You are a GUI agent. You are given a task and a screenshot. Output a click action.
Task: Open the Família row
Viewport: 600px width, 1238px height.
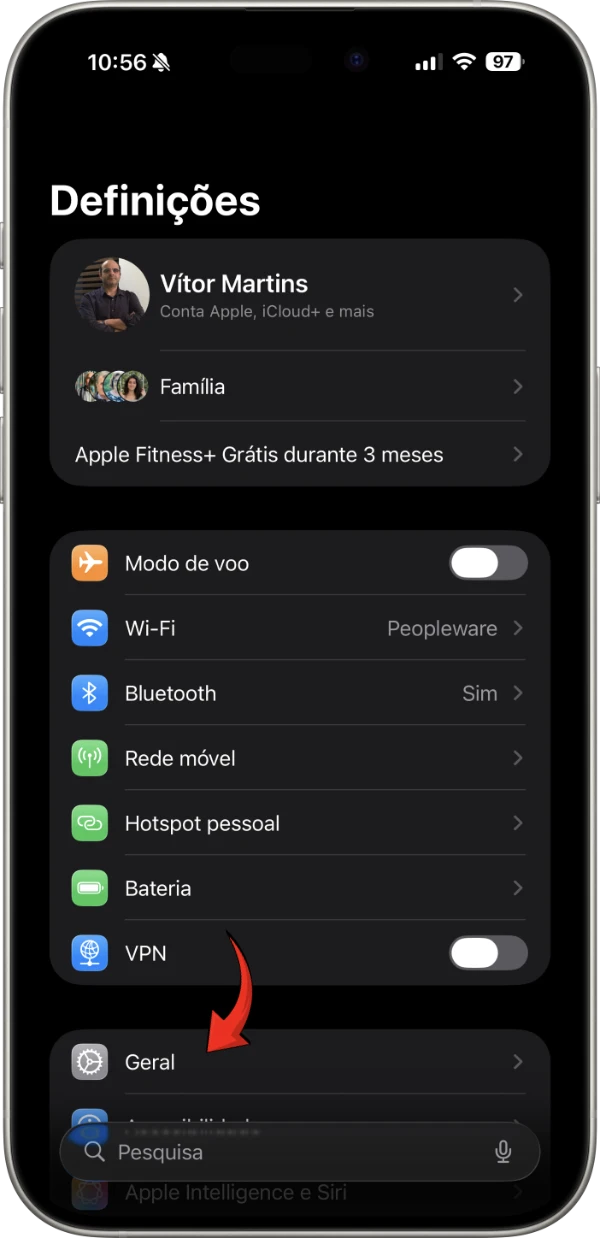(x=298, y=386)
